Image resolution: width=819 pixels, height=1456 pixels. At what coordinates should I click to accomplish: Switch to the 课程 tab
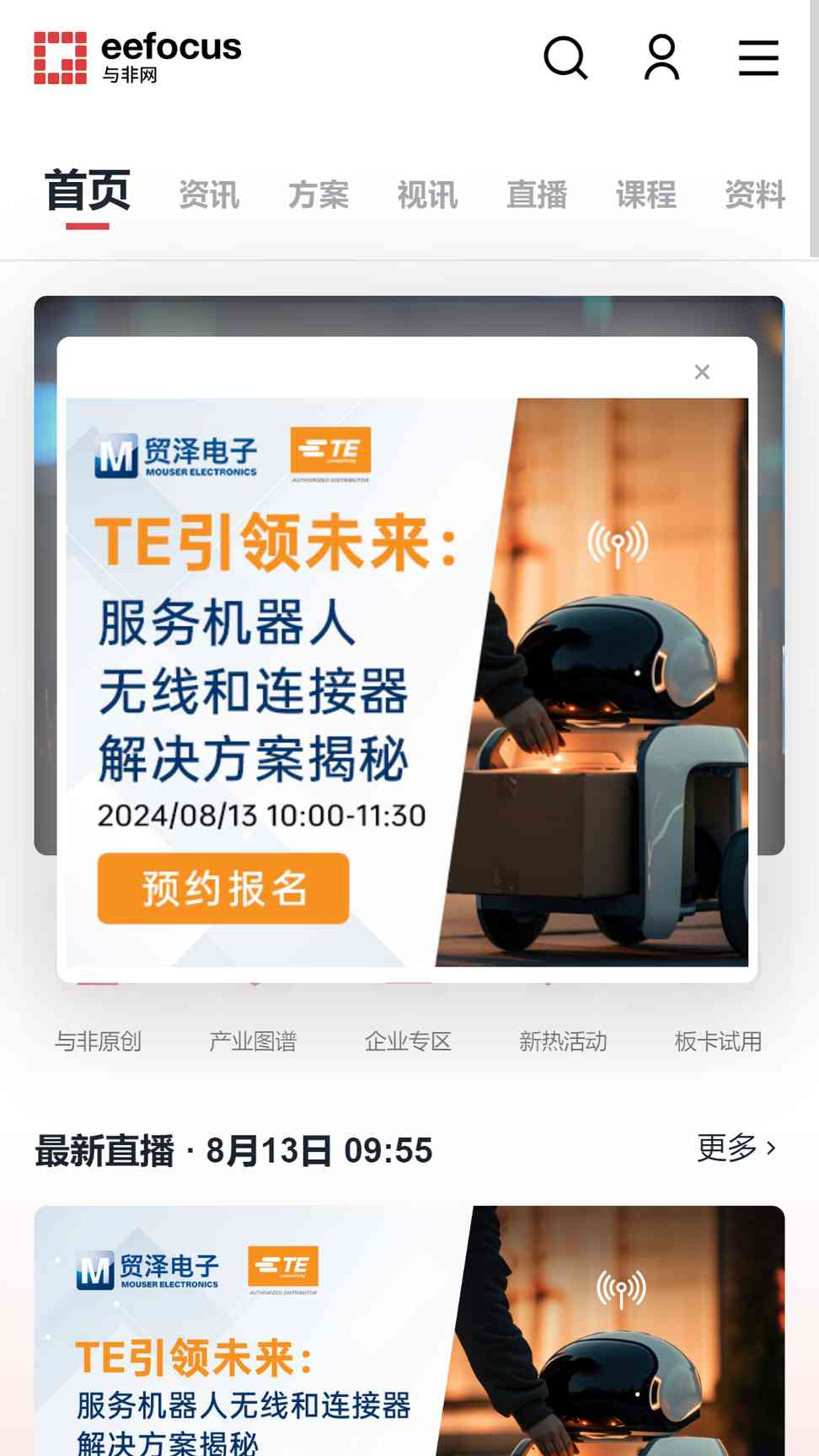(x=646, y=195)
